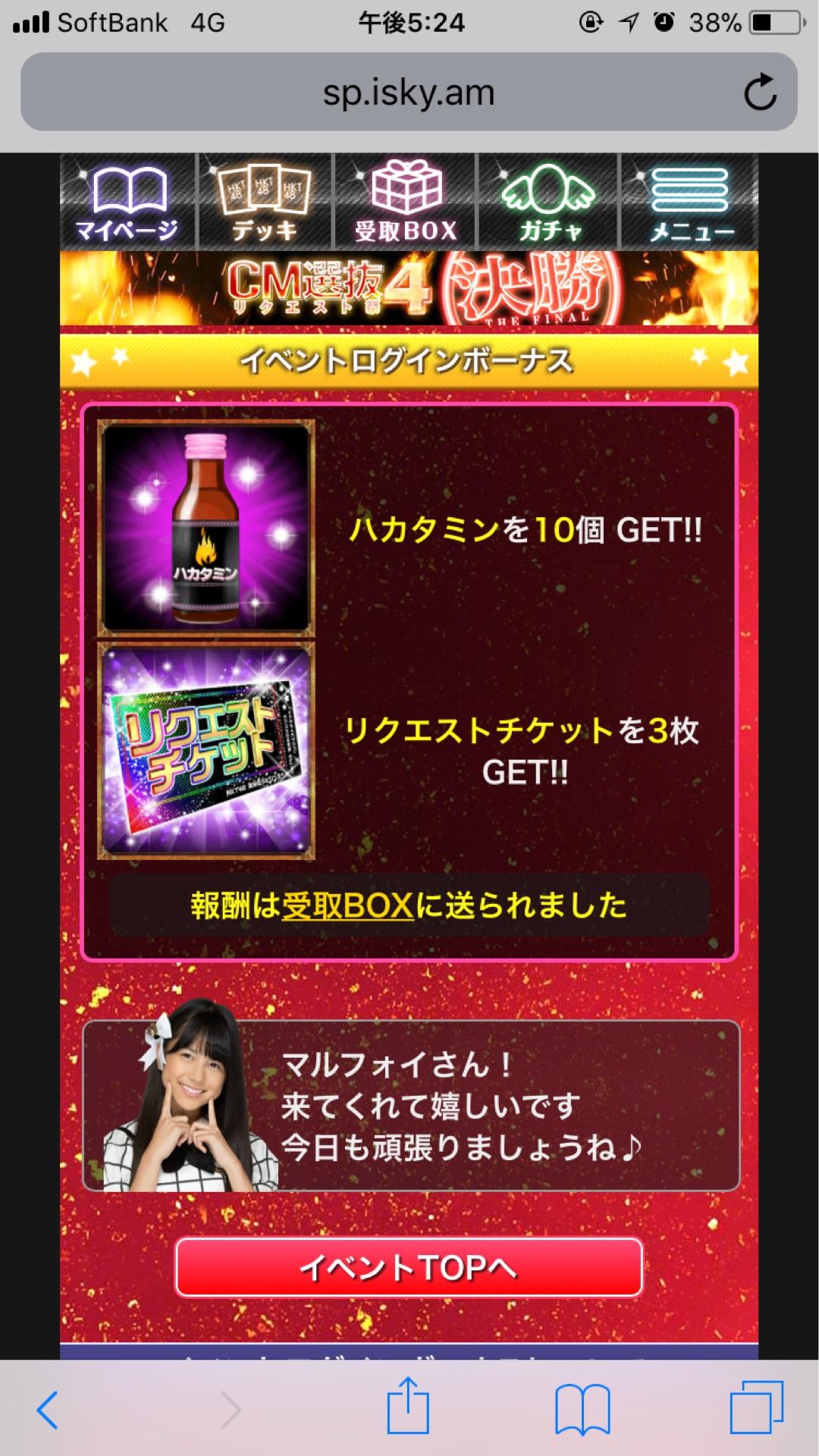Tap the CM選抜4 決勝 event banner

(409, 289)
